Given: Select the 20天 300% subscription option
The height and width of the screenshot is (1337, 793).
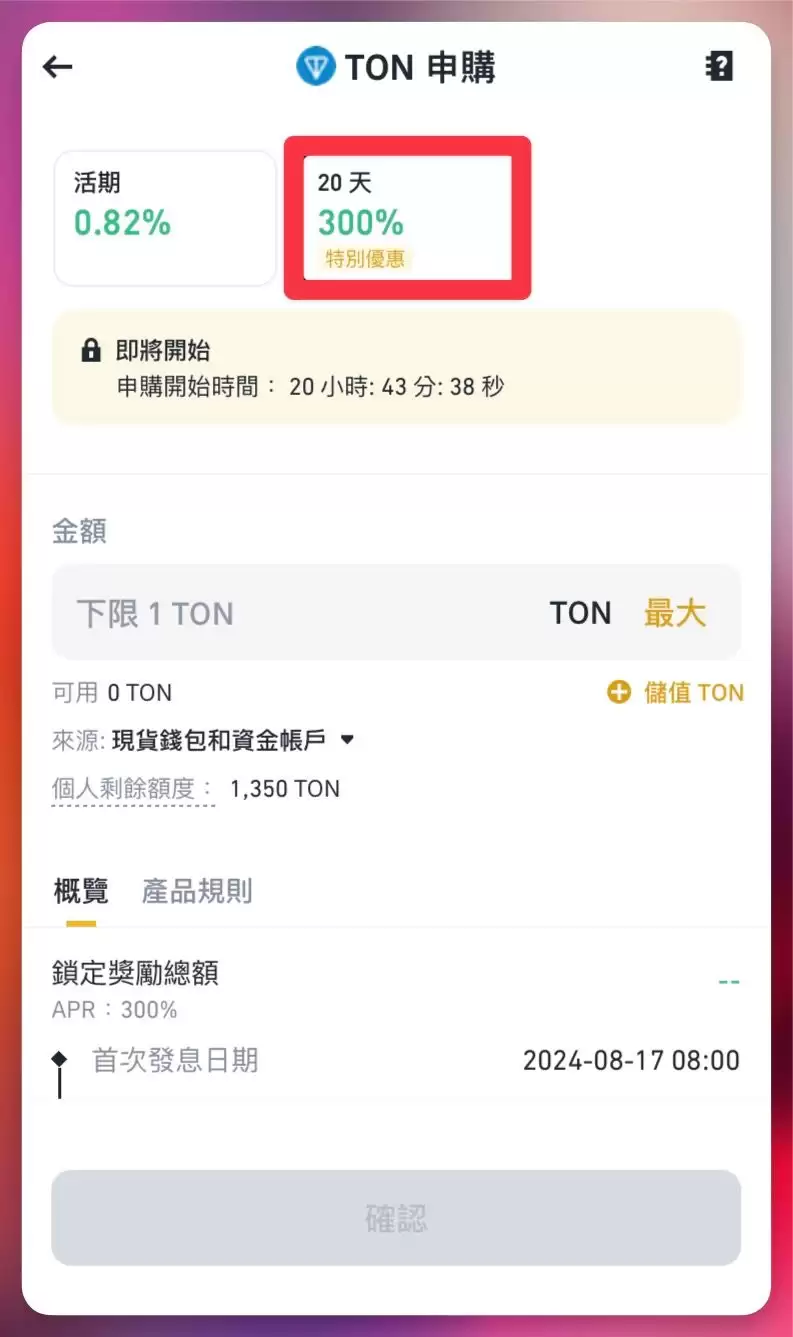Looking at the screenshot, I should tap(405, 217).
